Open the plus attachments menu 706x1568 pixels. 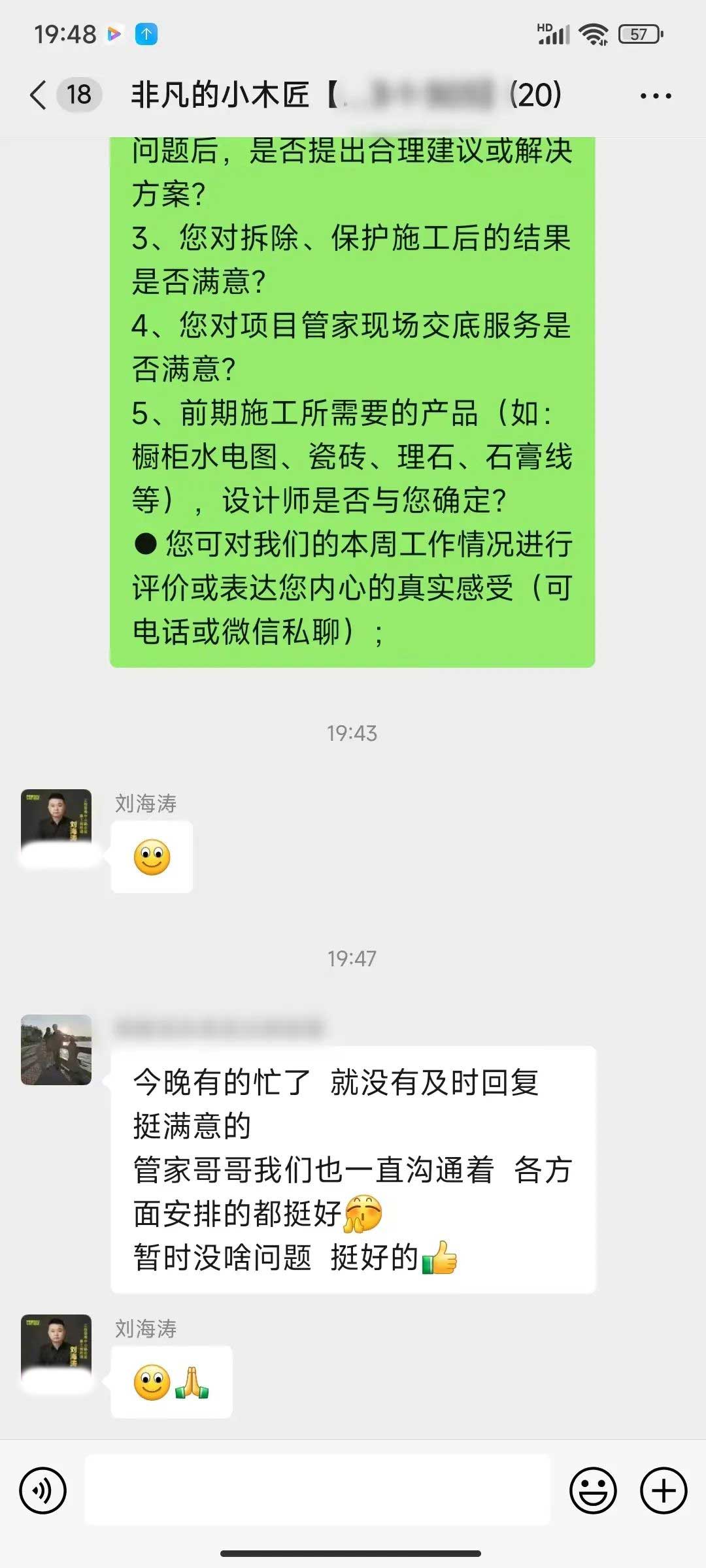664,1490
